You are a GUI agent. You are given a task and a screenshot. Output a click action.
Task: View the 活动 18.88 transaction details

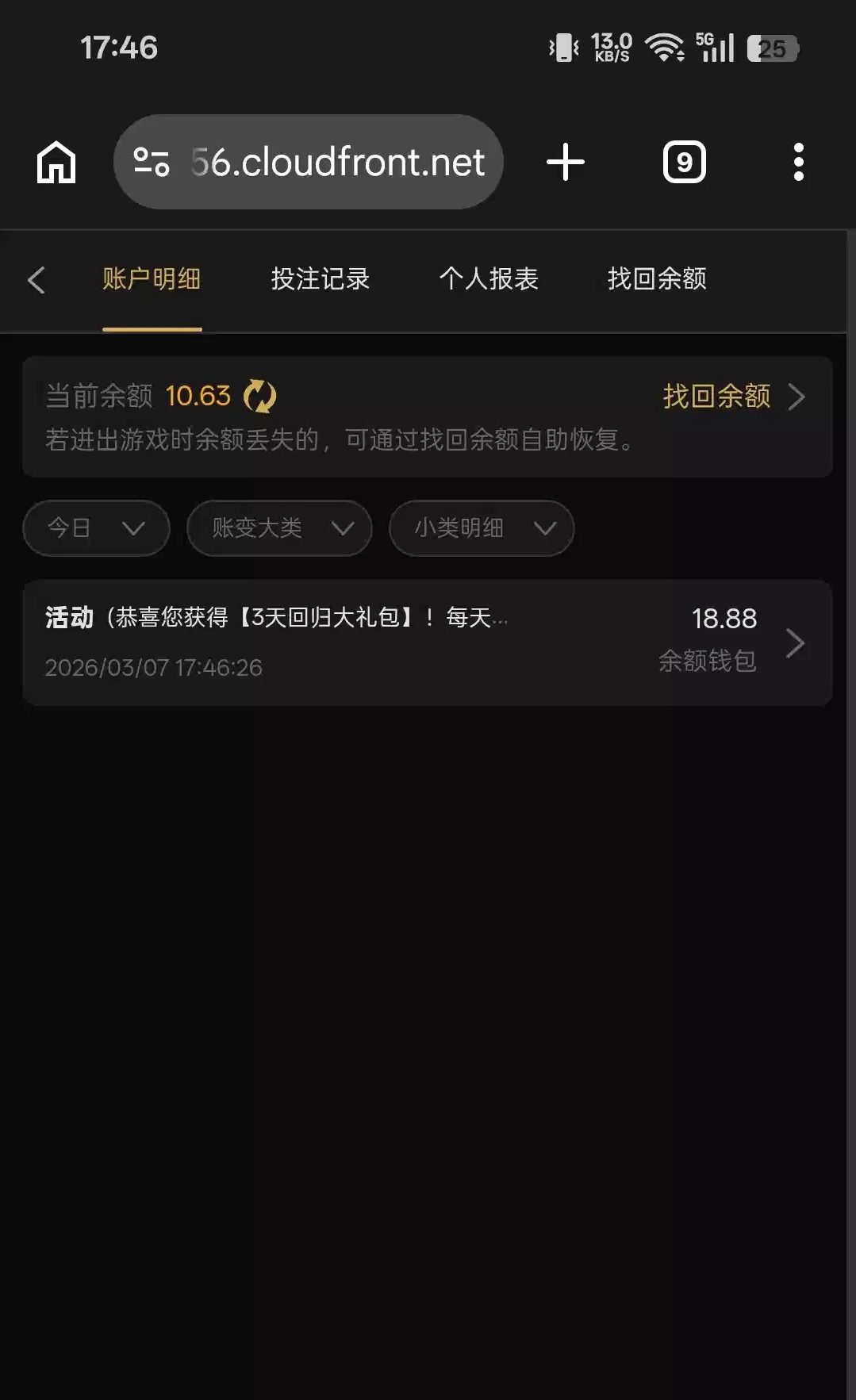pos(427,642)
